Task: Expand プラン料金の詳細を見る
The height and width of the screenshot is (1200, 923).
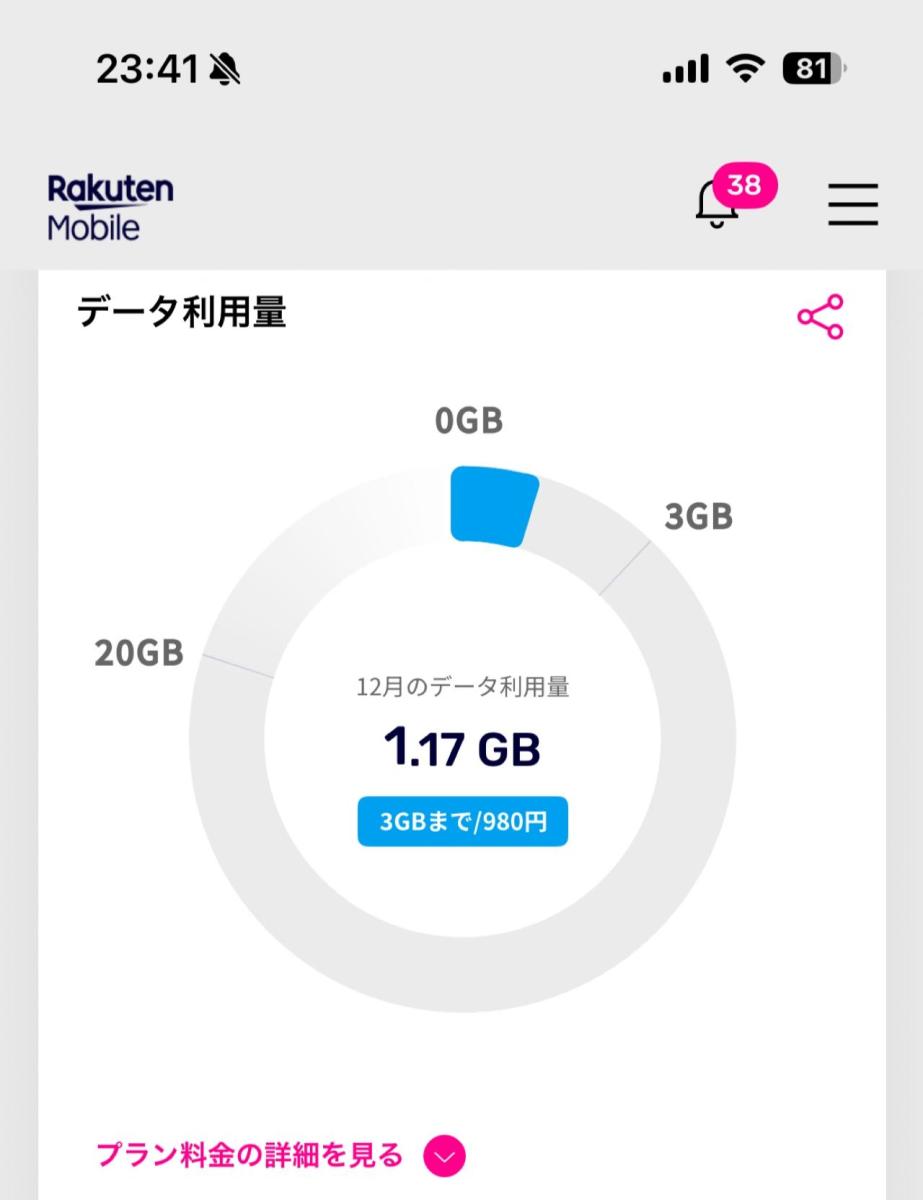Action: (x=444, y=1157)
